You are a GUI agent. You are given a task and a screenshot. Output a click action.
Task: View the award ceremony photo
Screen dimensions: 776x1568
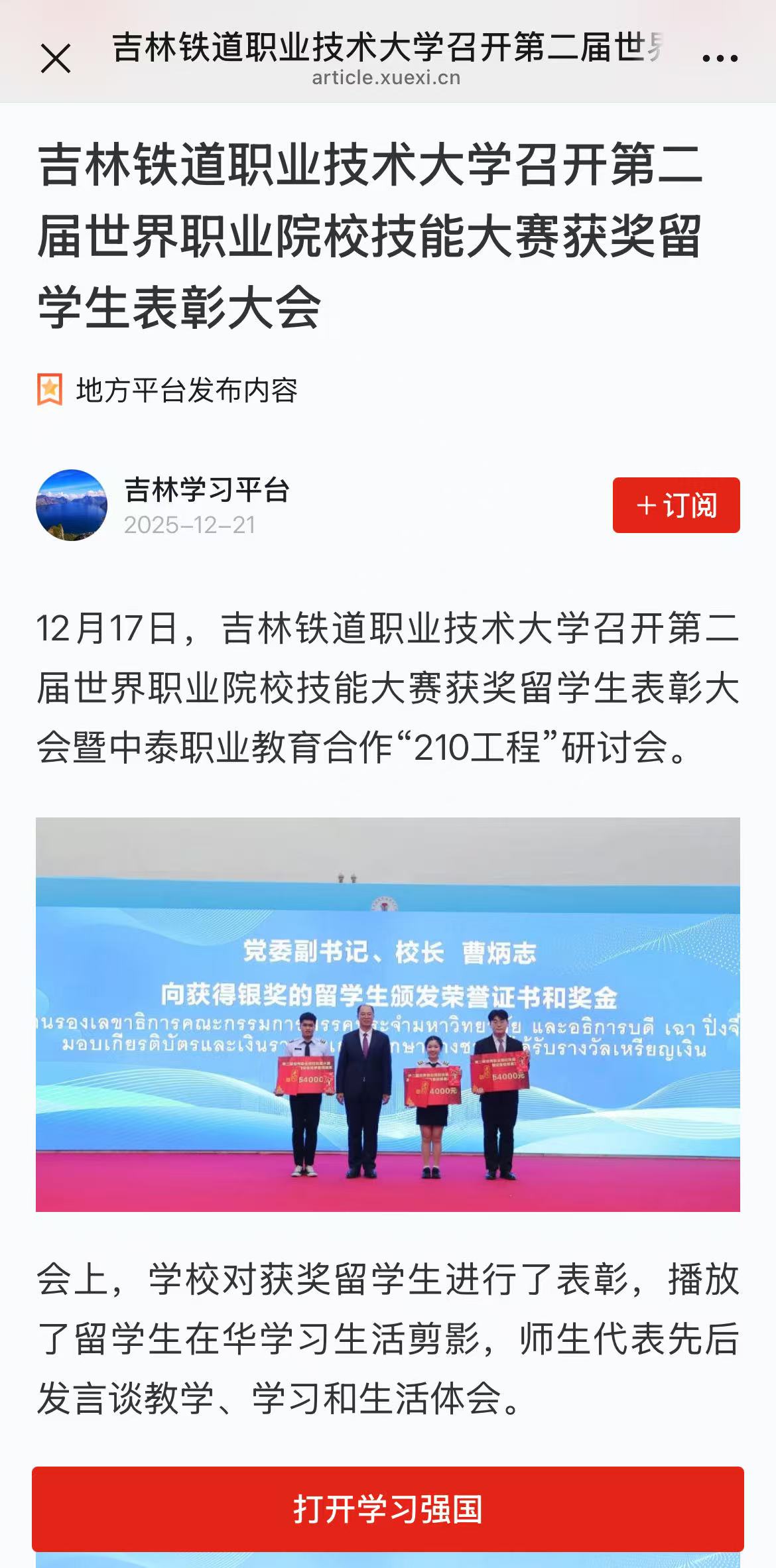(388, 1014)
